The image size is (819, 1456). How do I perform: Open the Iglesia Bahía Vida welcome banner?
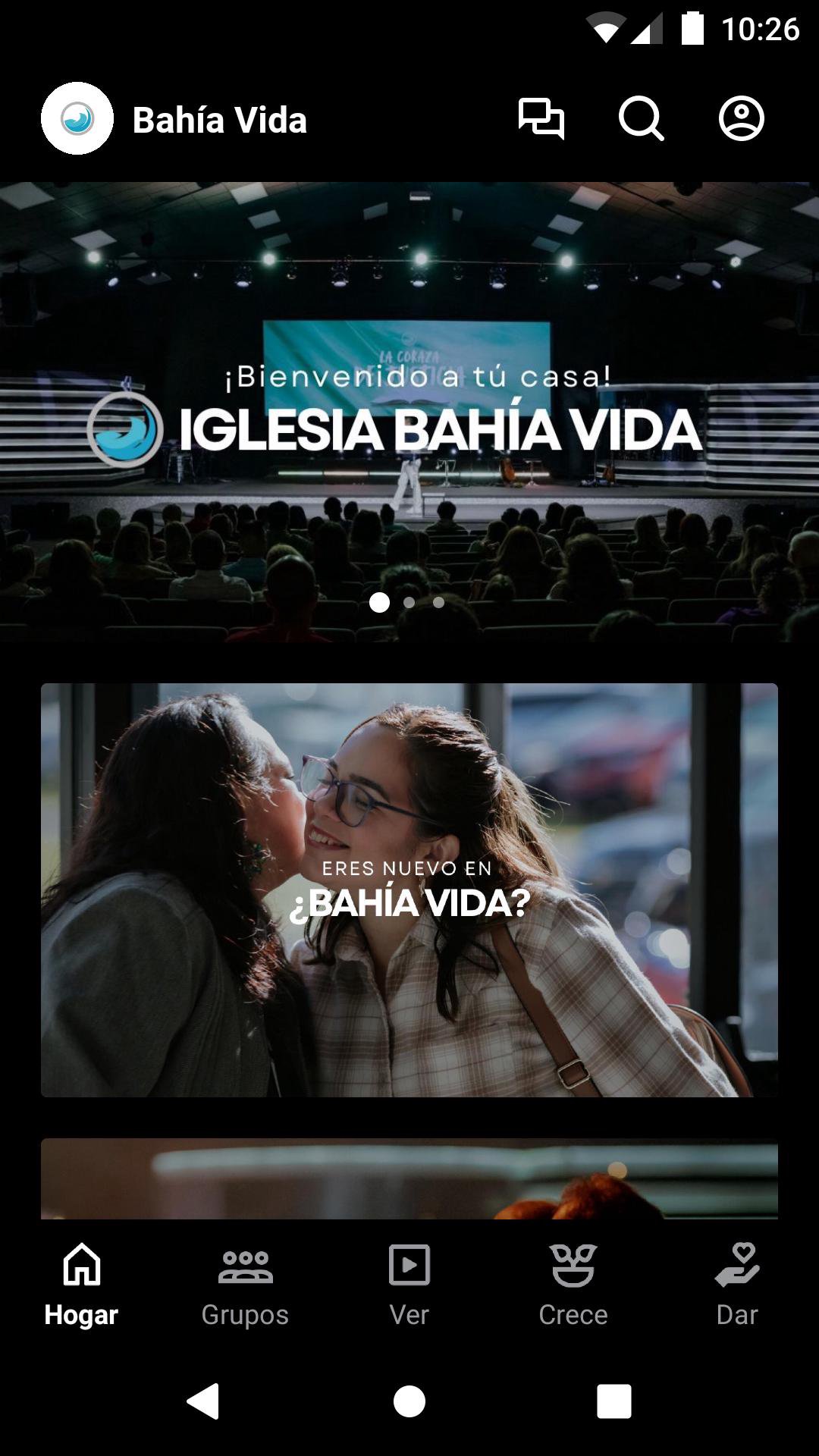point(409,412)
